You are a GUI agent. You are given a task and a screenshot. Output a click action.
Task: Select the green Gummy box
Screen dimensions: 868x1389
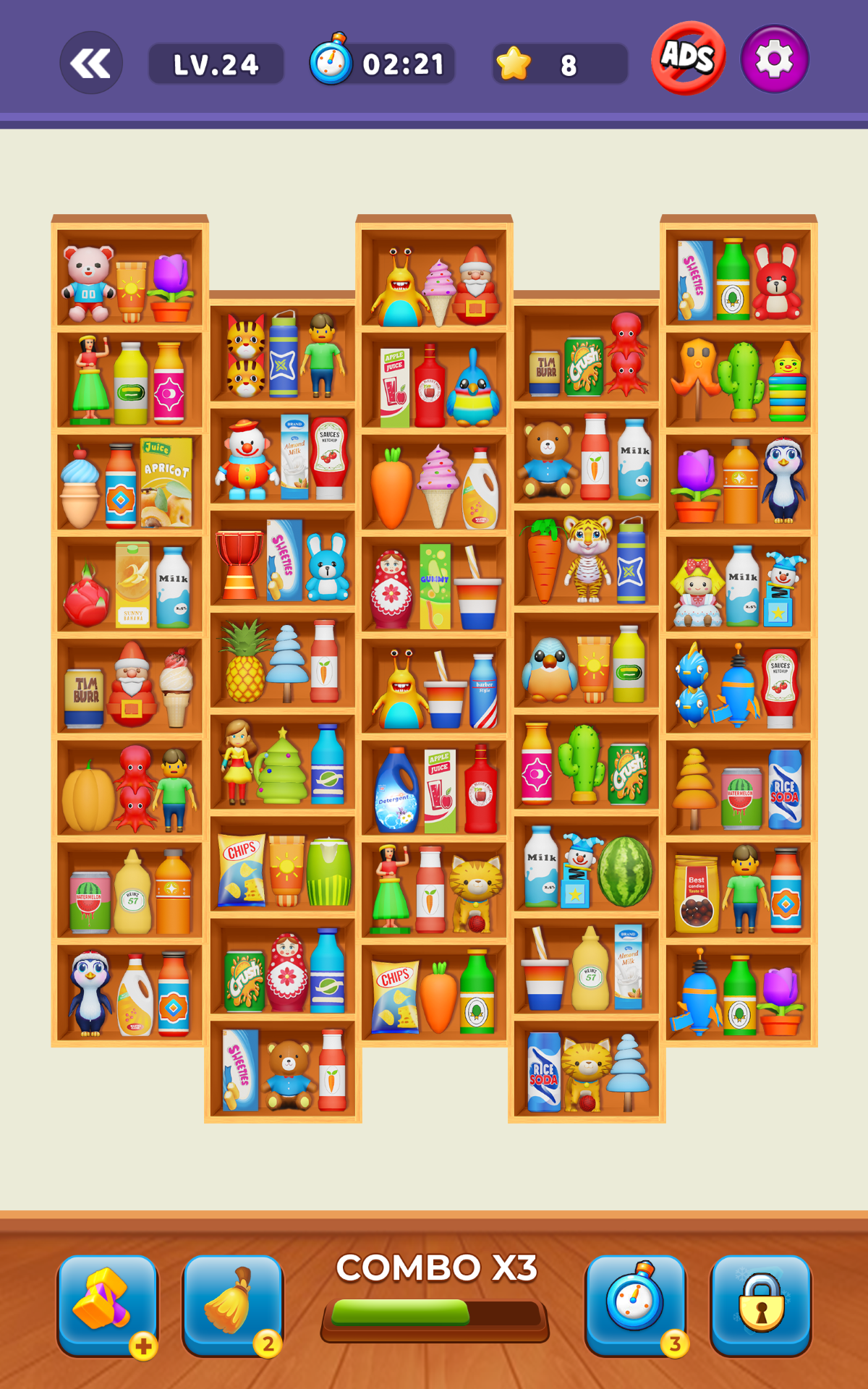coord(435,586)
